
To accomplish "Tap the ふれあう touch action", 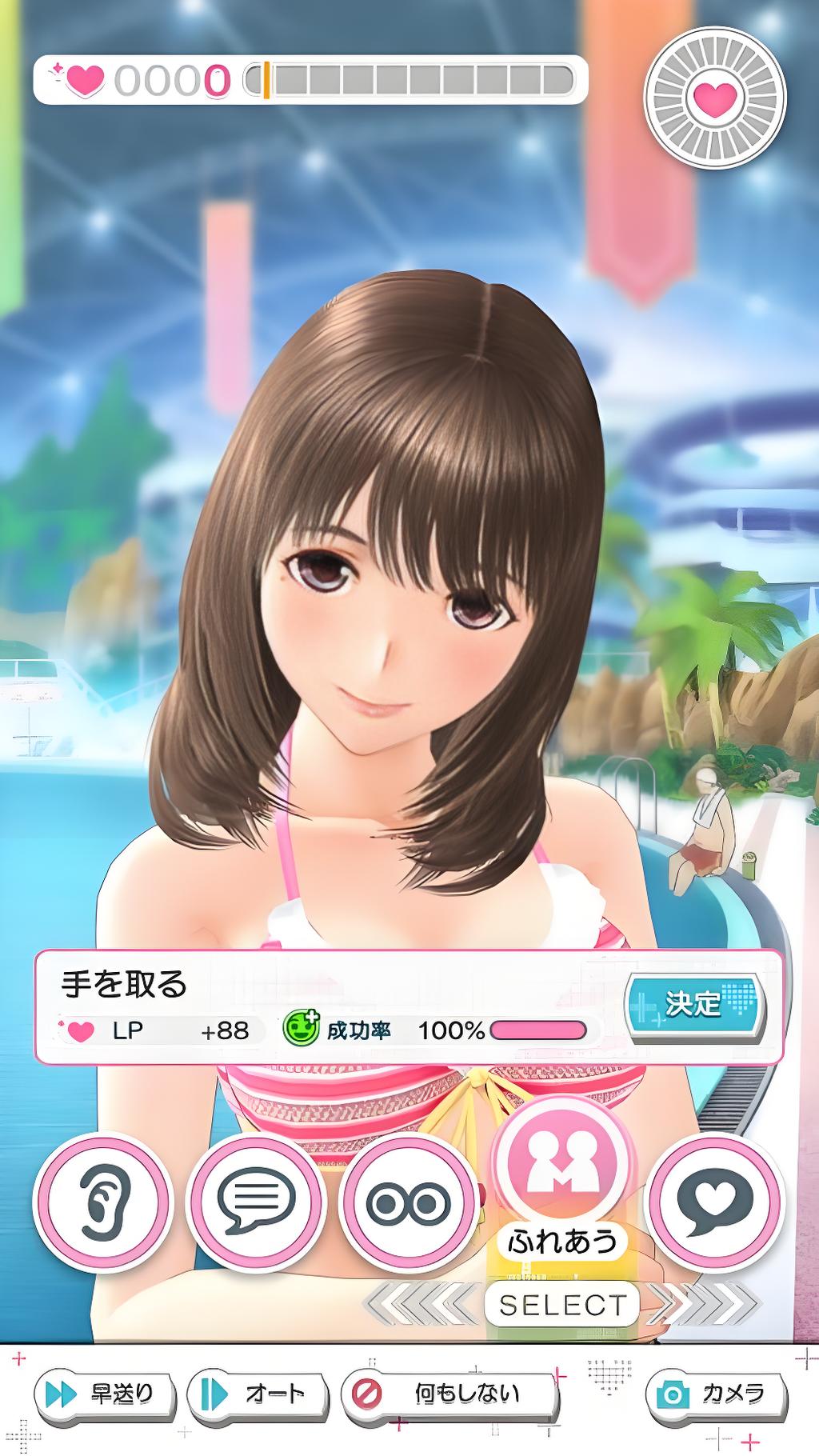I will 562,1168.
